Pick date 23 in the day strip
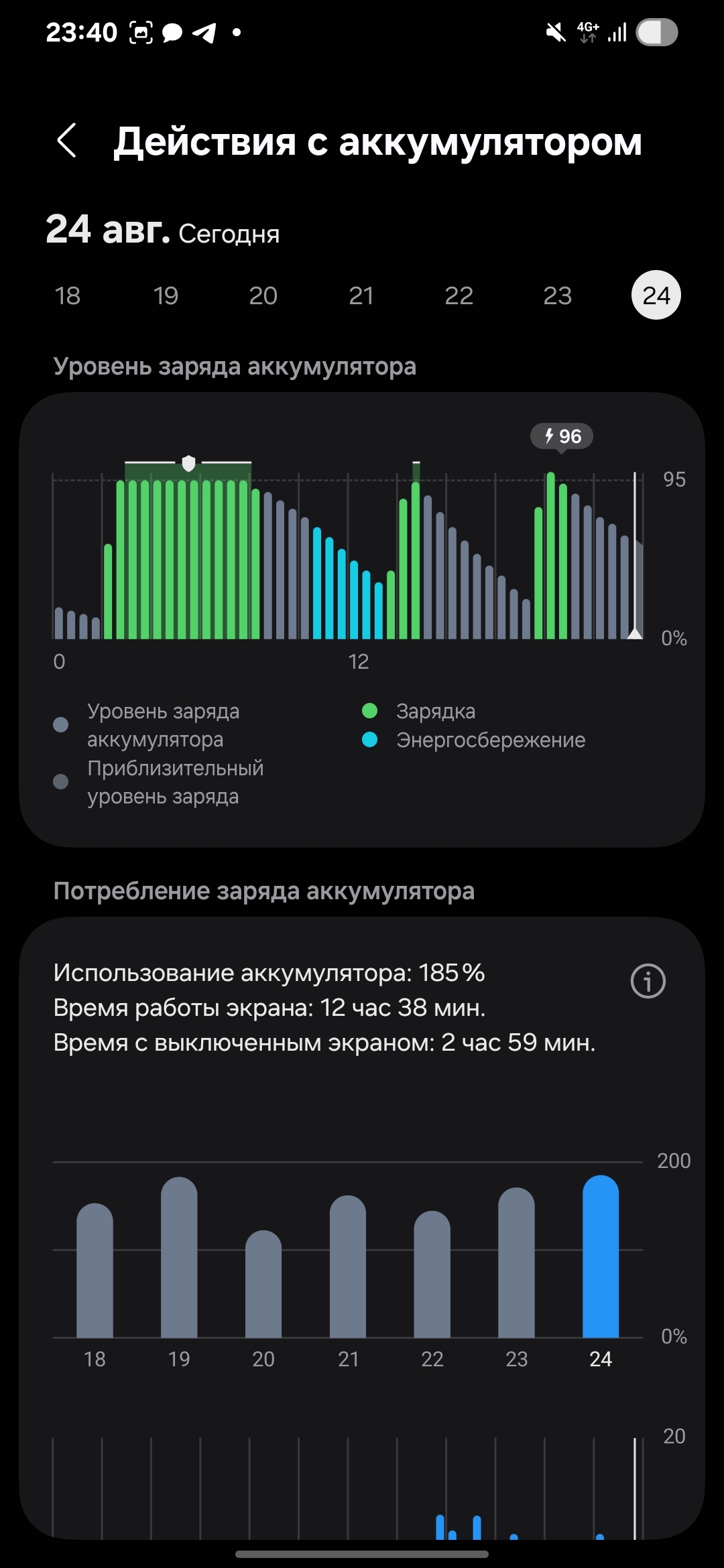724x1568 pixels. tap(558, 296)
